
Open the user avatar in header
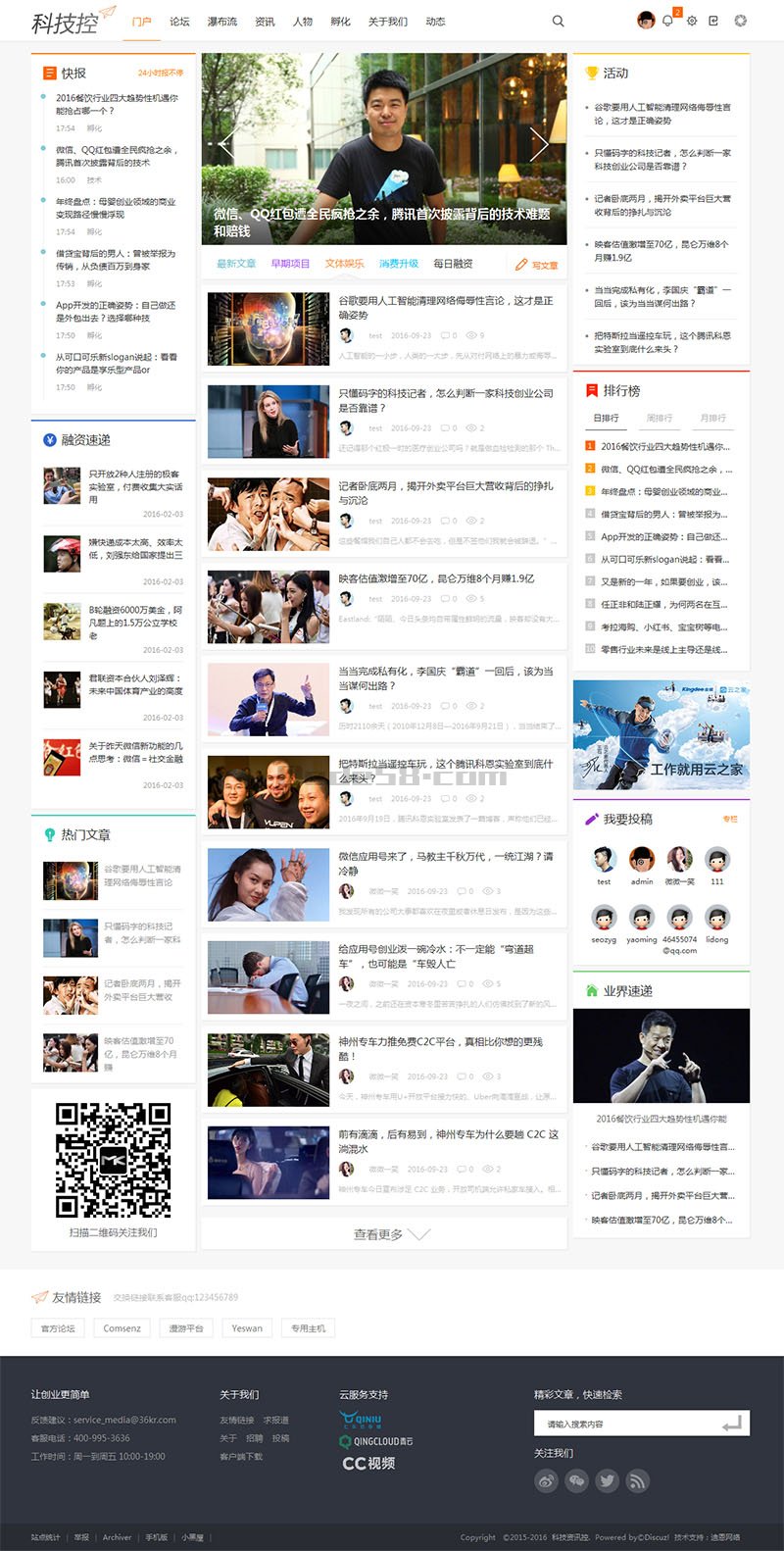646,21
